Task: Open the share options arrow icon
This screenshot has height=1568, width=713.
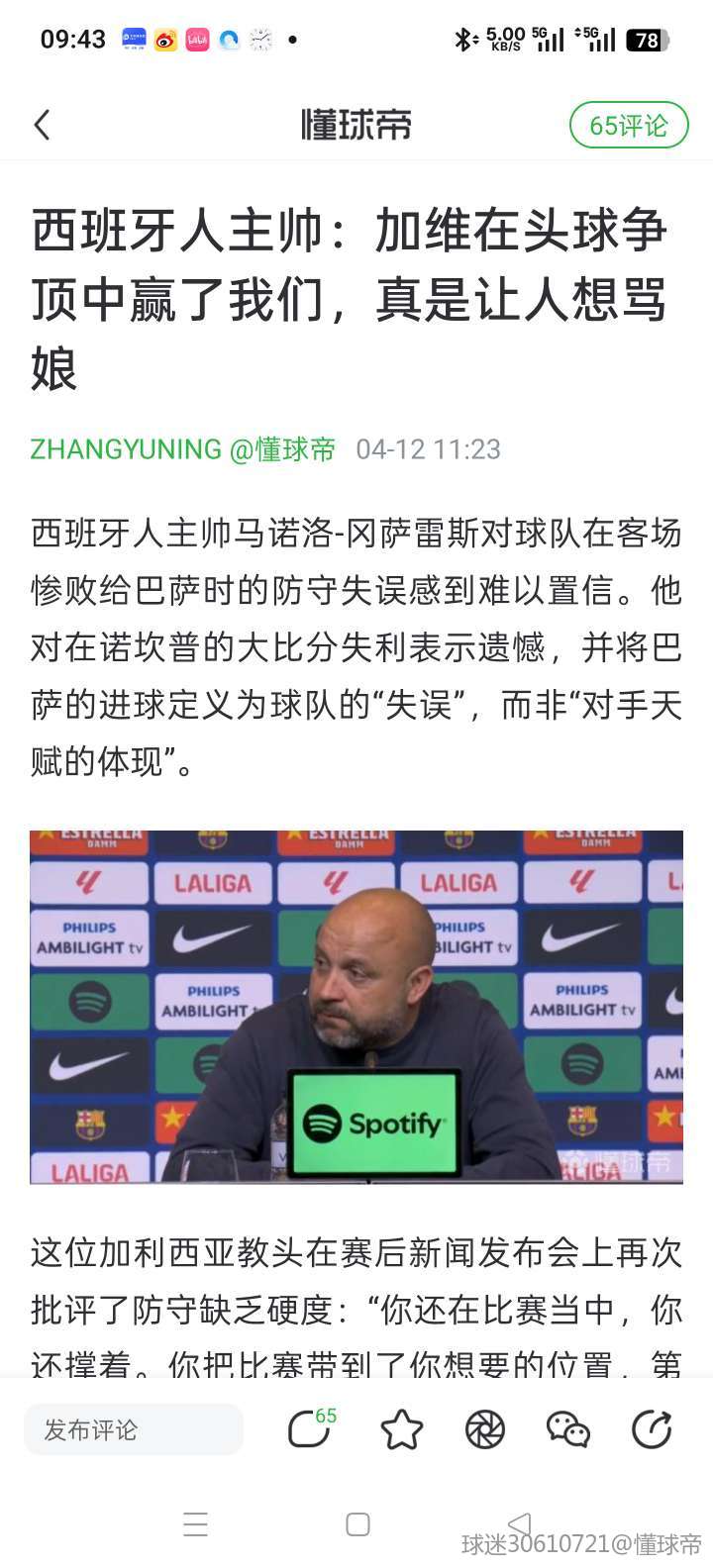Action: (652, 1429)
